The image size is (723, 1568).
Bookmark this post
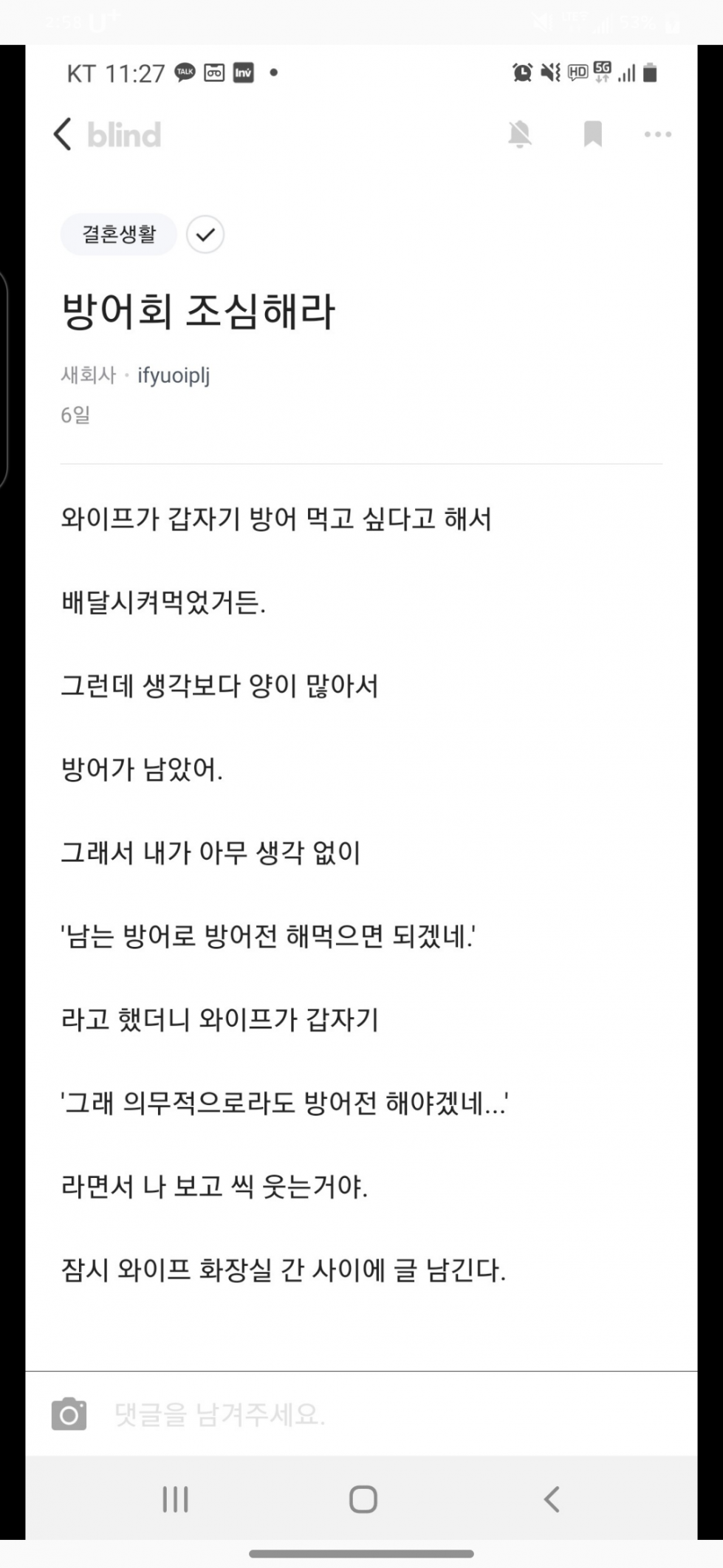click(x=593, y=134)
